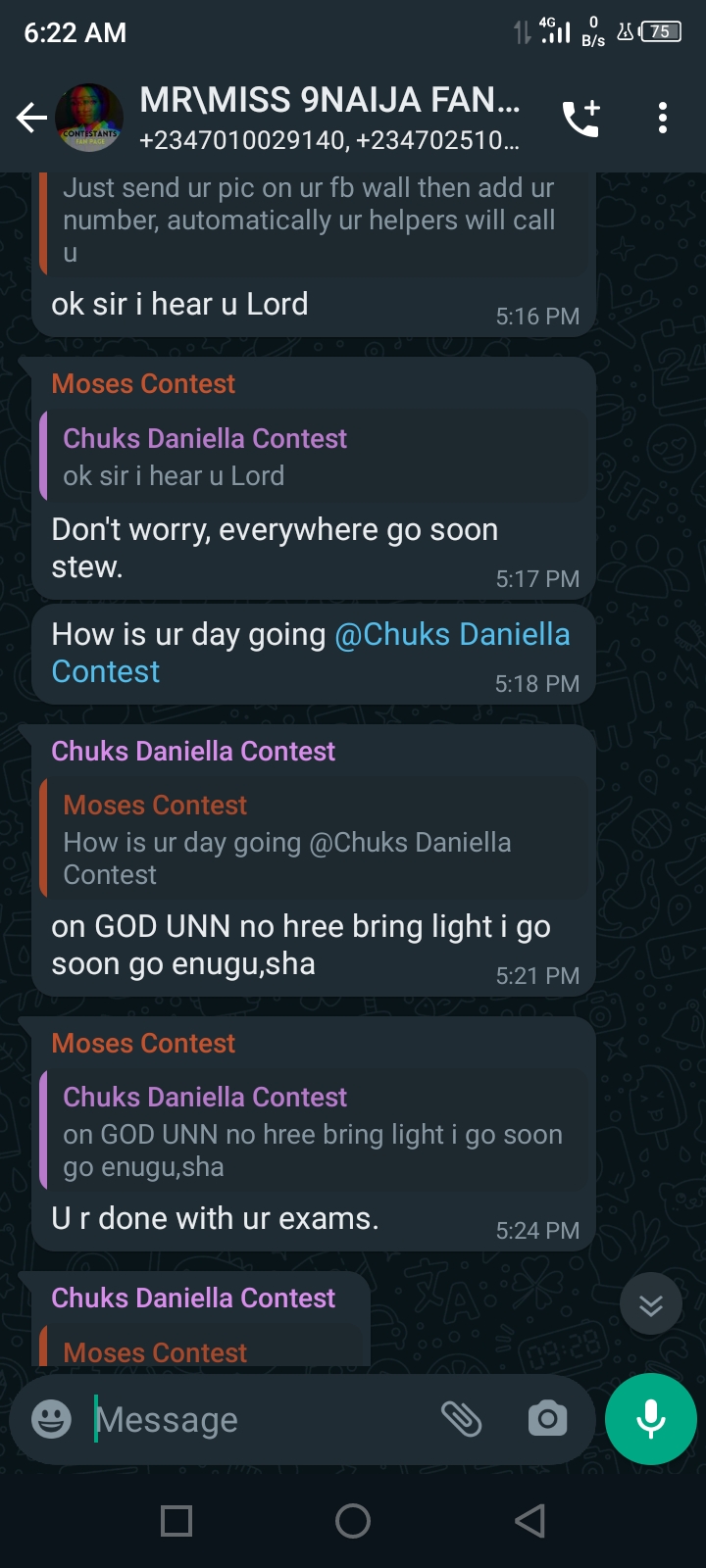Jump to the quoted "How is ur day going" message
The height and width of the screenshot is (1568, 706).
314,840
